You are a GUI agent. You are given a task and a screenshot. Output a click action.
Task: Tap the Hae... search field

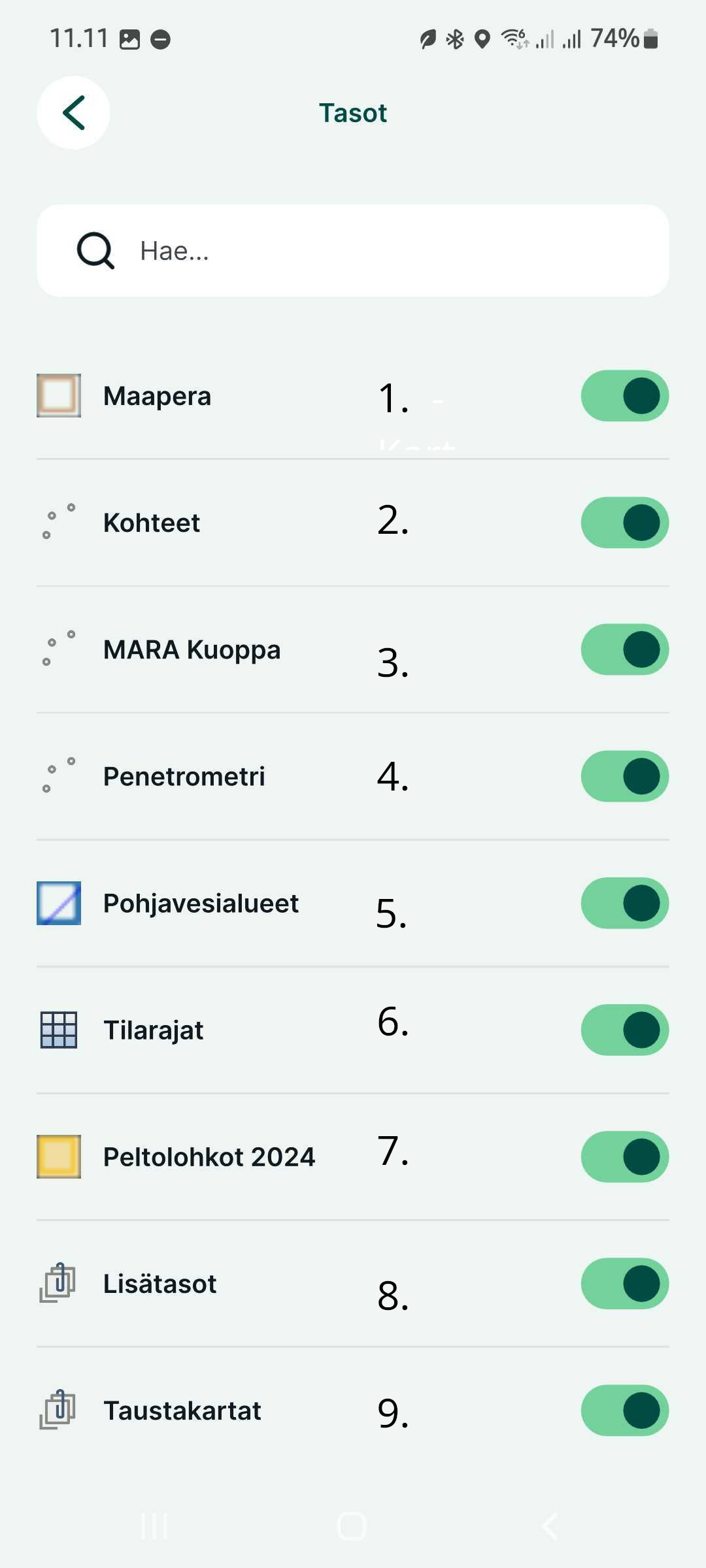pyautogui.click(x=353, y=251)
